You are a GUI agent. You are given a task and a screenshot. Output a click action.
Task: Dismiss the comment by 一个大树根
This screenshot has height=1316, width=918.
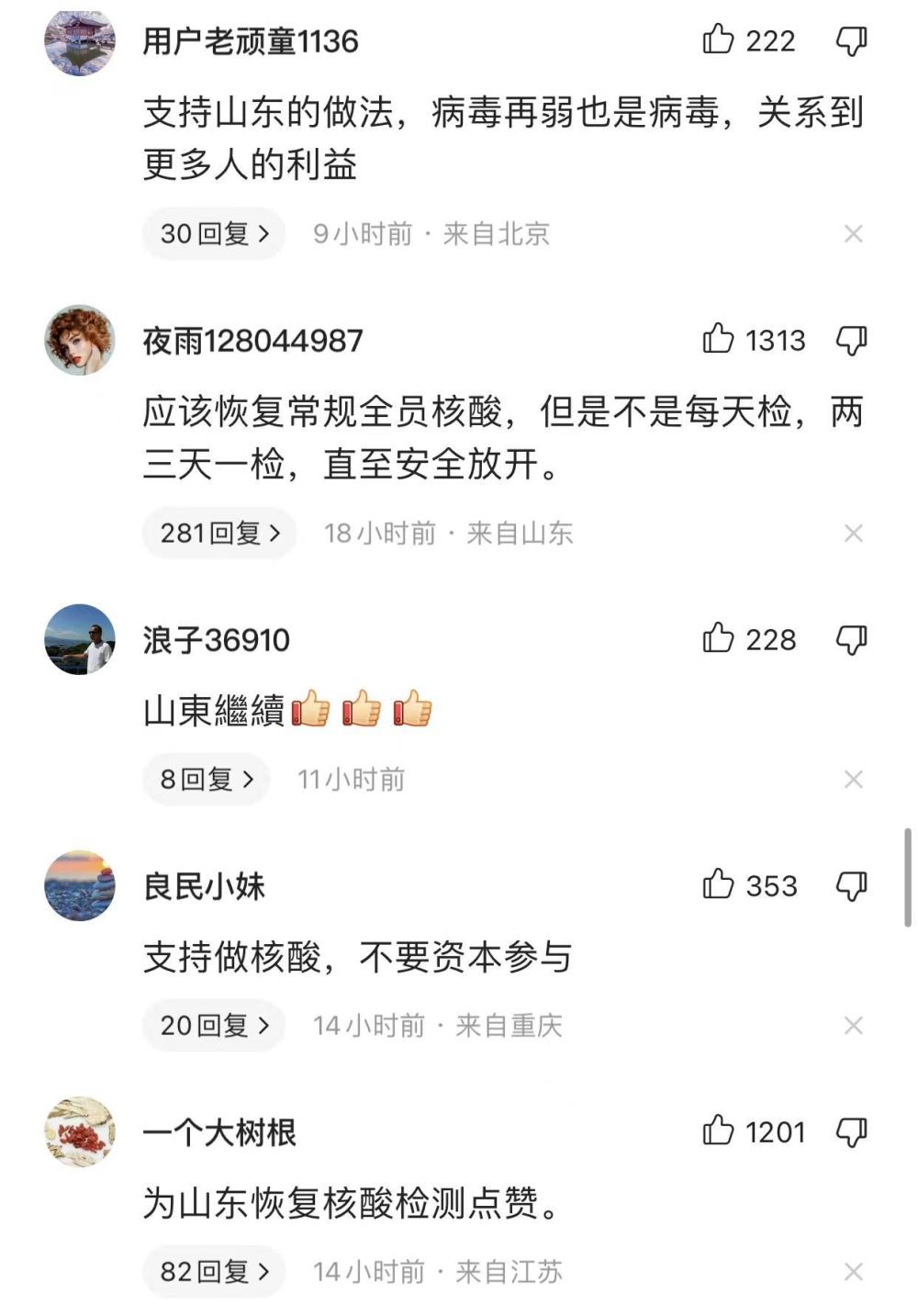pyautogui.click(x=853, y=1272)
